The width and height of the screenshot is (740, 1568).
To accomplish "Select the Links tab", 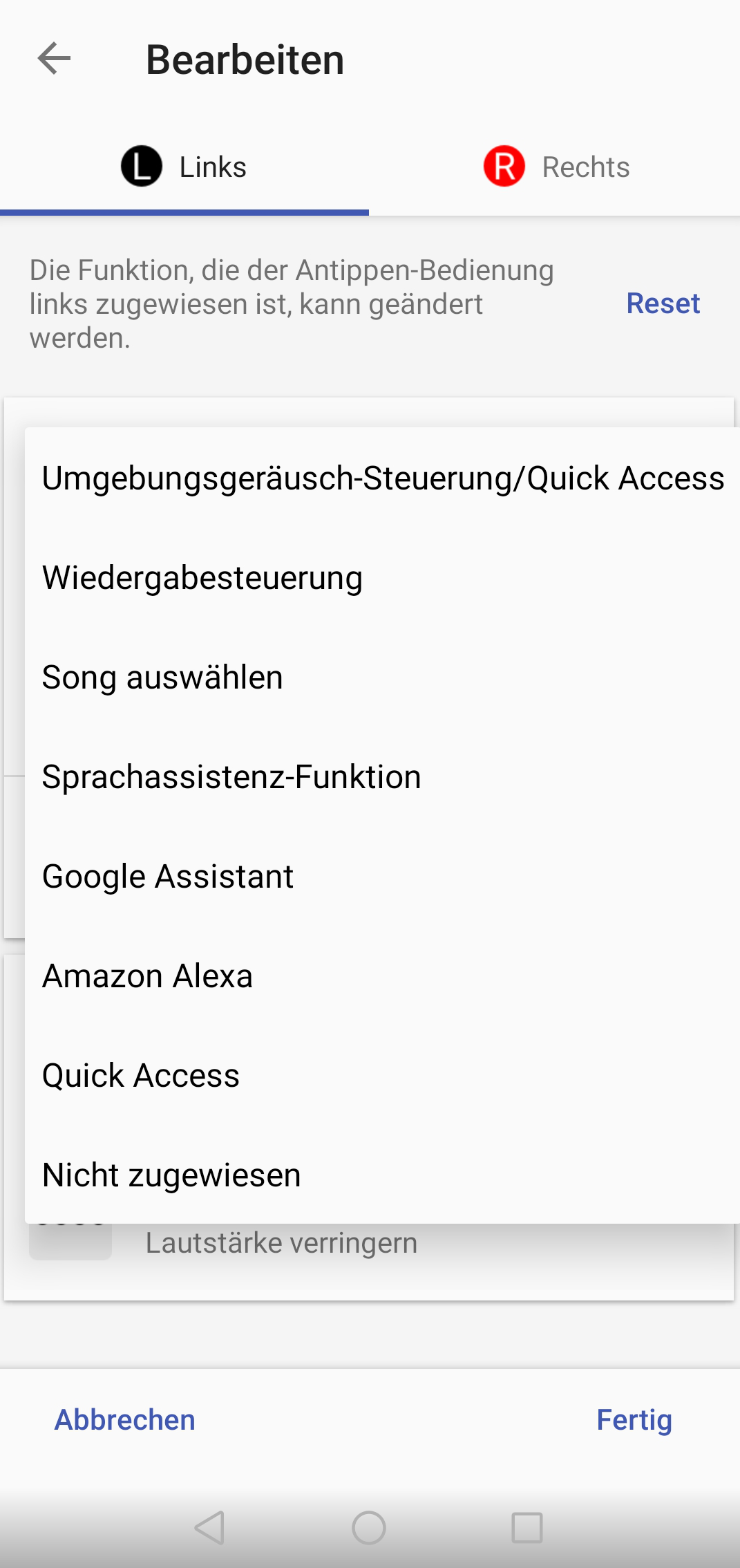I will coord(184,167).
